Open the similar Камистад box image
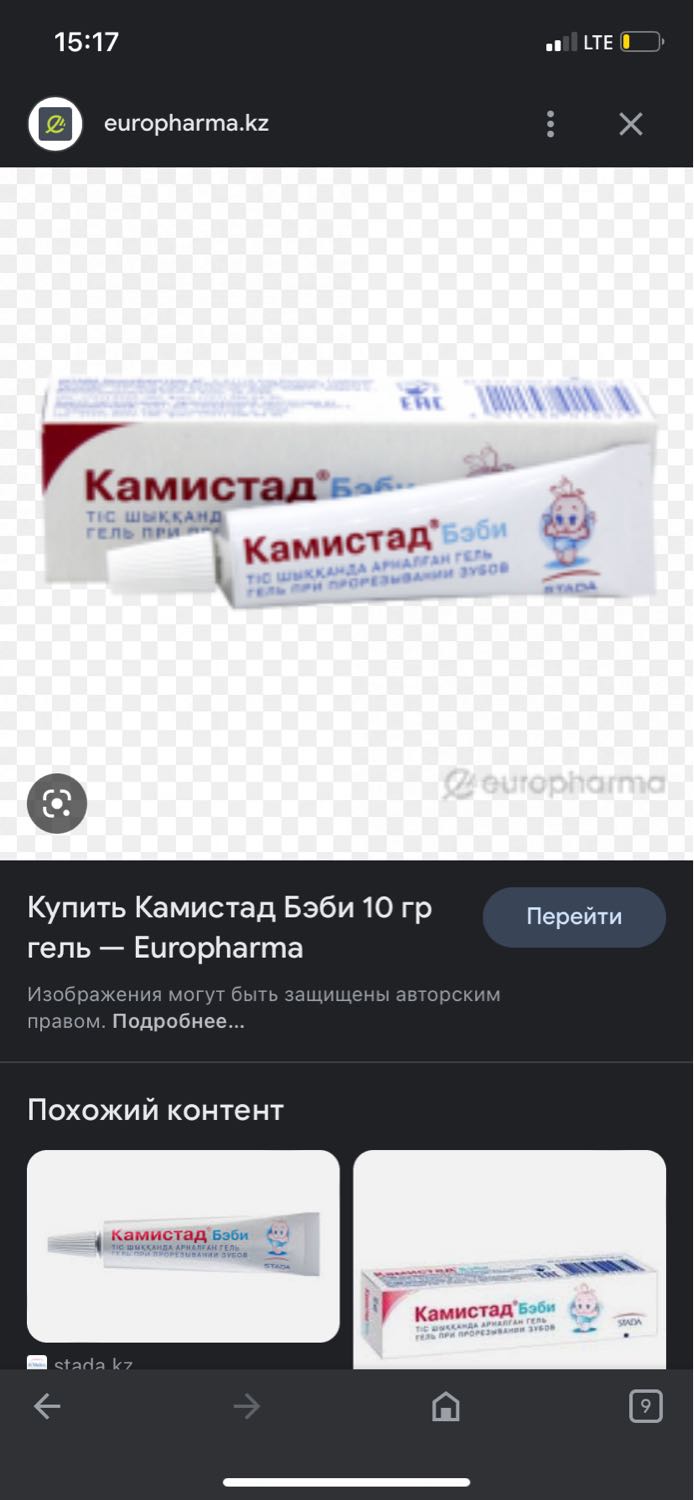The image size is (694, 1500). pyautogui.click(x=509, y=1260)
